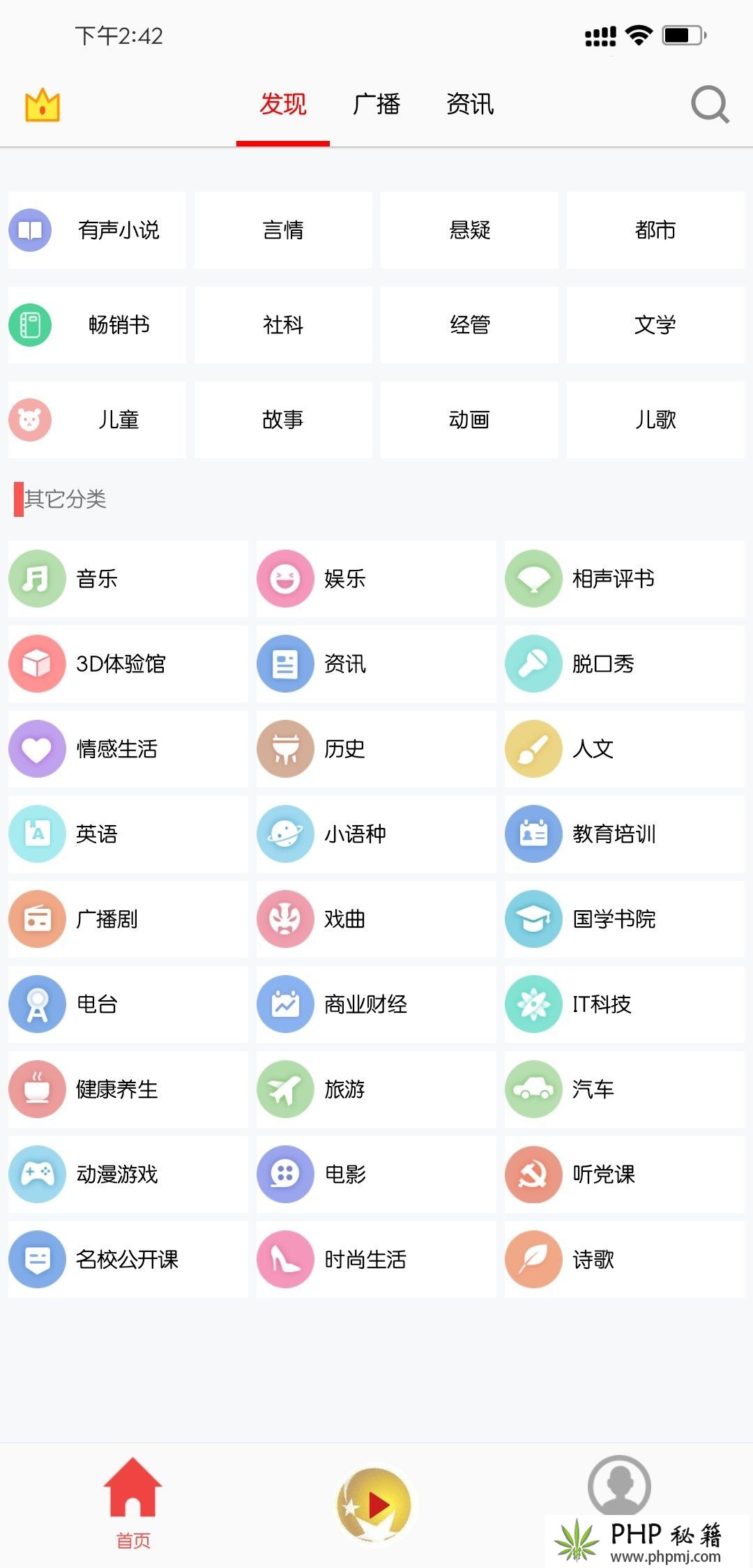Open the search magnifier icon

point(709,105)
